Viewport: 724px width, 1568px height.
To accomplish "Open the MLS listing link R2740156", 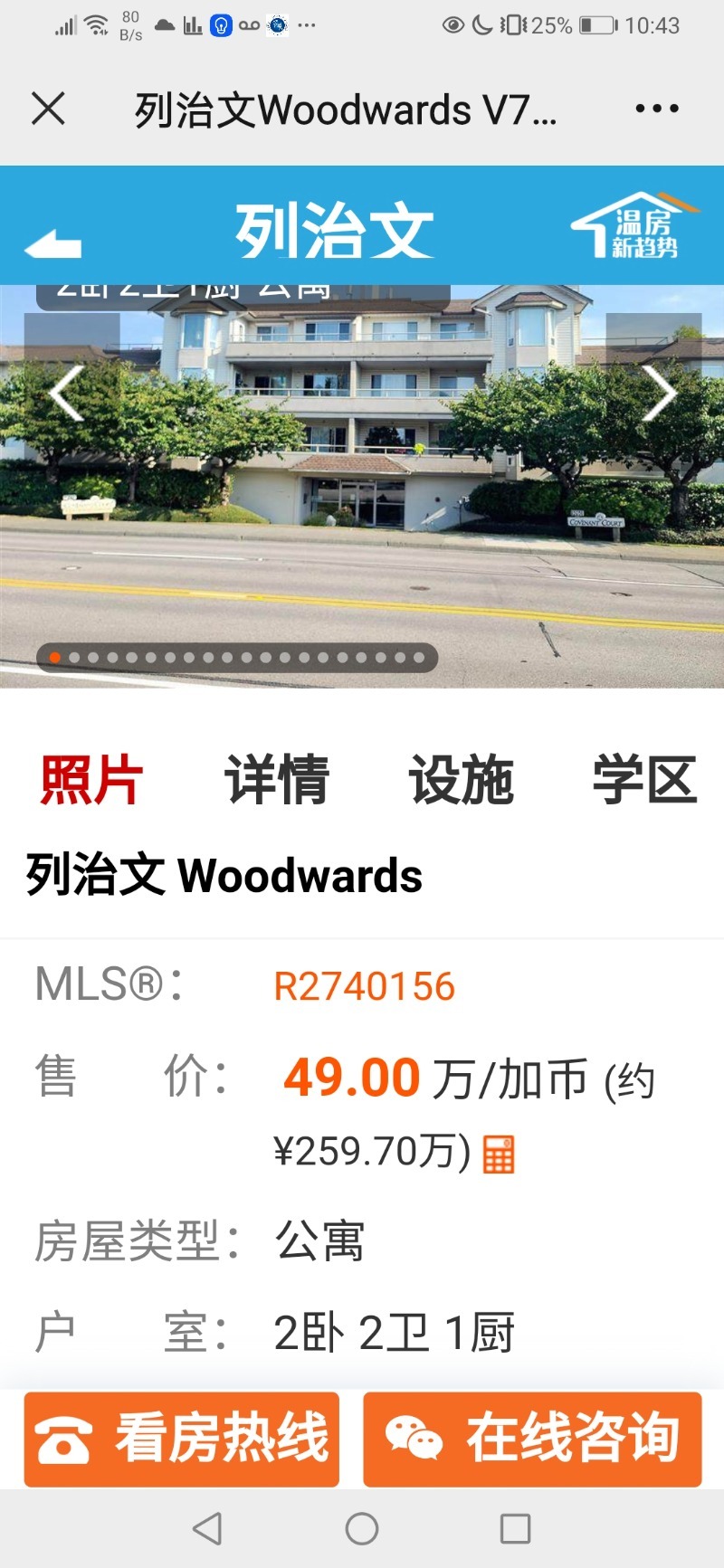I will pos(363,986).
